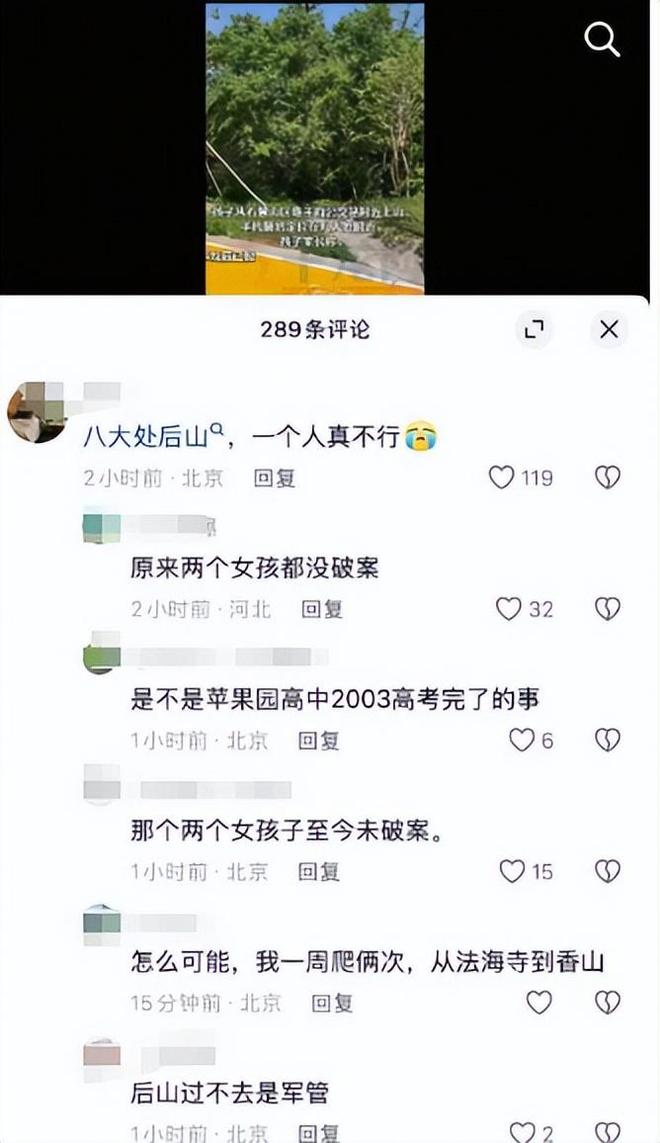The width and height of the screenshot is (660, 1143).
Task: Like the comment about 从法海寺到香山
Action: [539, 1002]
